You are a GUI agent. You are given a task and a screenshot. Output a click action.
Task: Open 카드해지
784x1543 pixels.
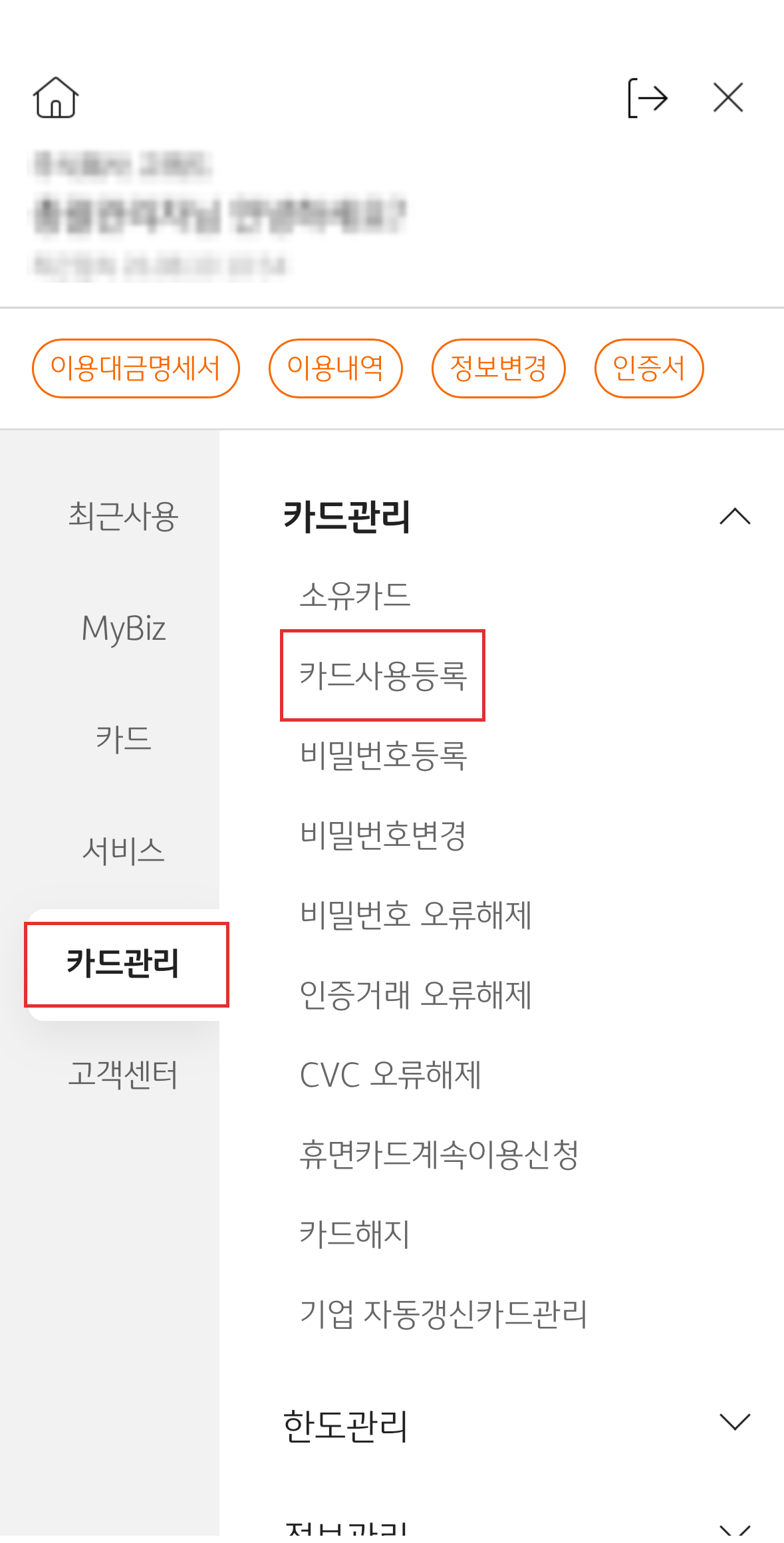(355, 1234)
